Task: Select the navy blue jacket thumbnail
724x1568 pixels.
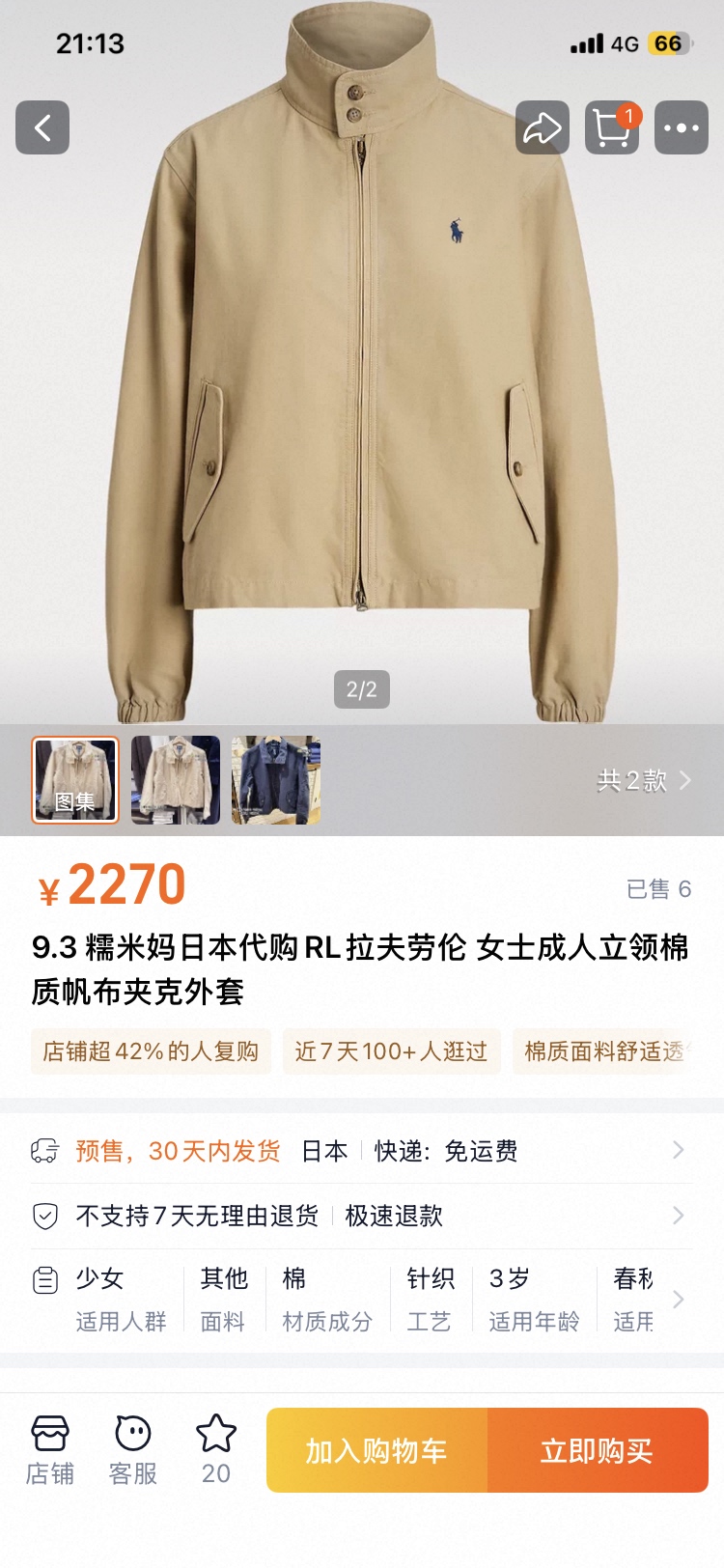Action: tap(276, 780)
